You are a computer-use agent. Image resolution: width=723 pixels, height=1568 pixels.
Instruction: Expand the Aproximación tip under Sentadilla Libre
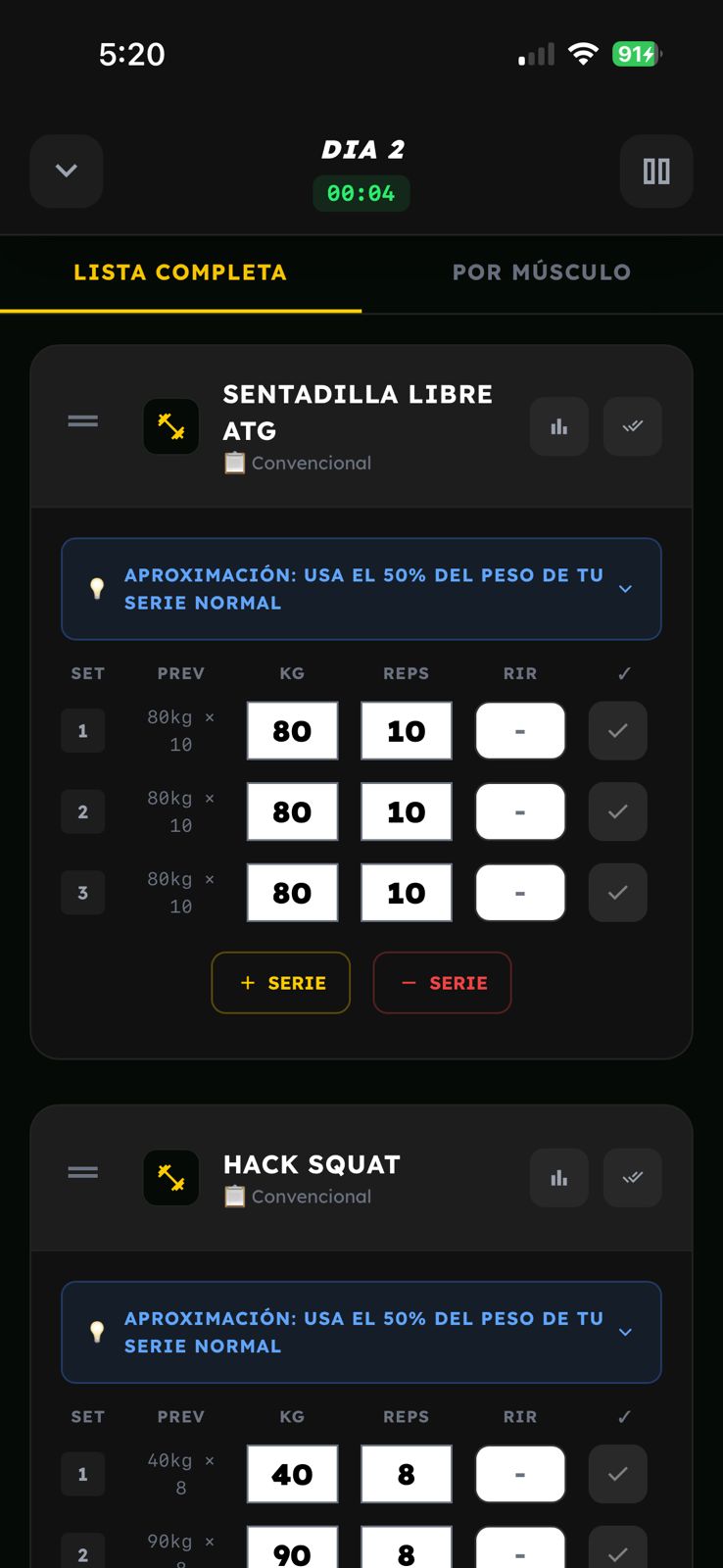pyautogui.click(x=625, y=589)
